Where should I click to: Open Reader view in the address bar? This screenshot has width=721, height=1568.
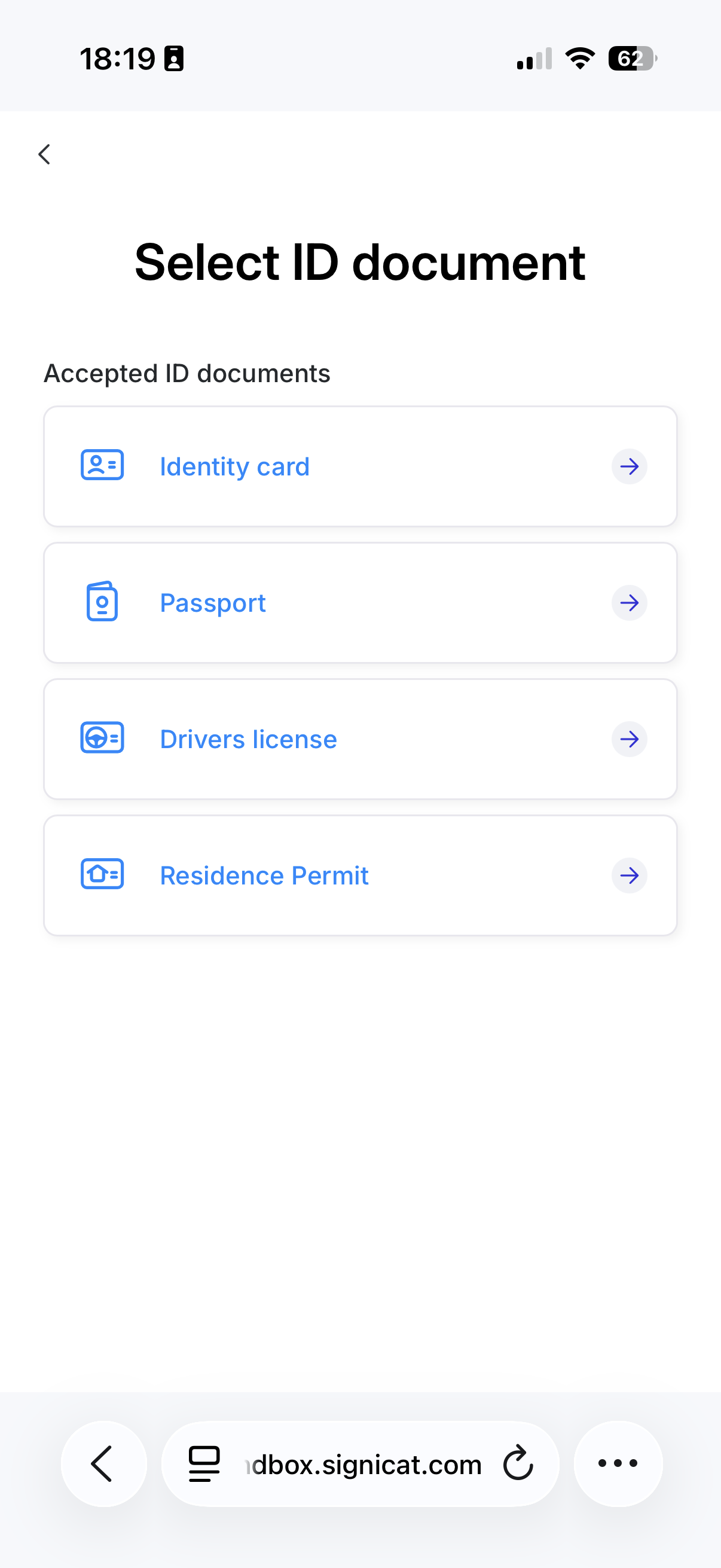pos(203,1465)
